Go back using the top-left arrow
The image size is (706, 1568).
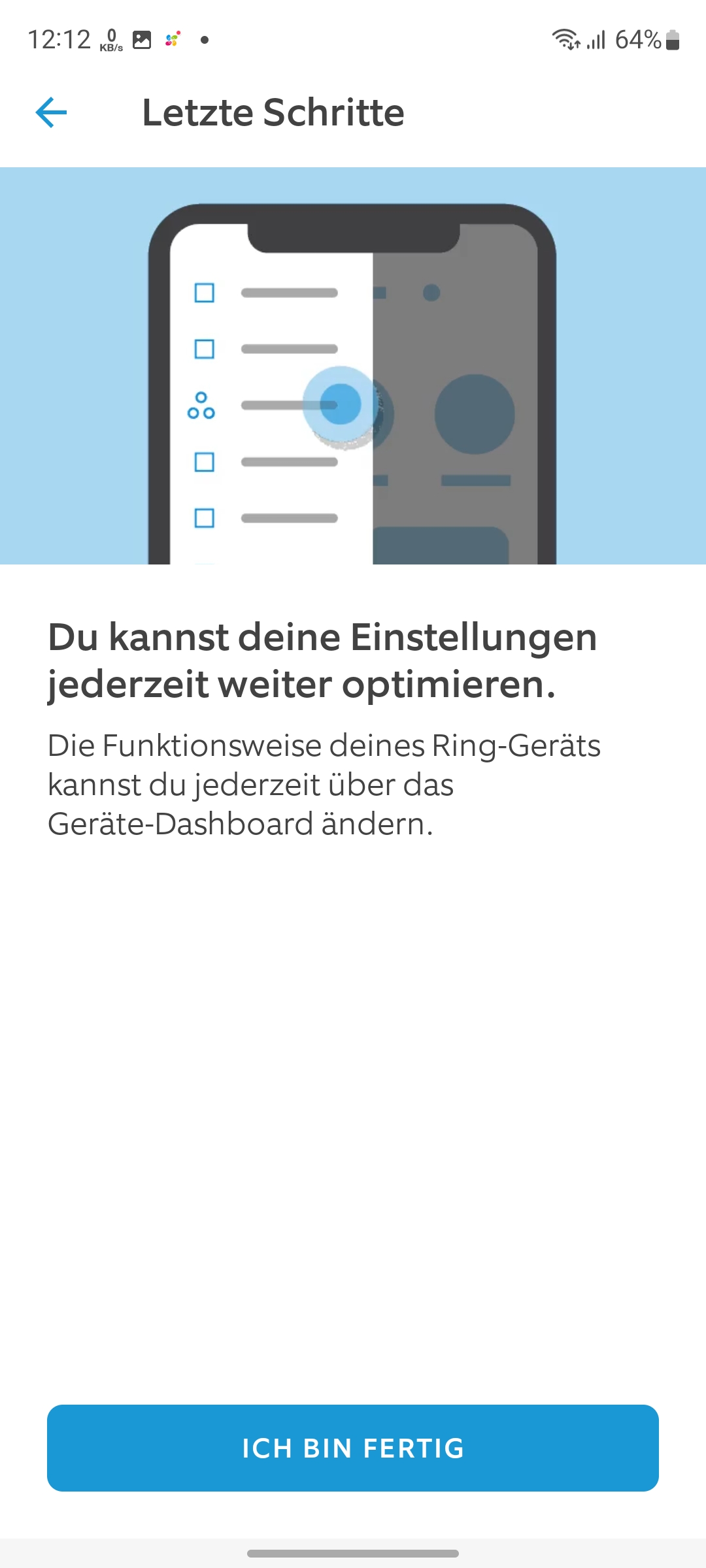click(51, 112)
